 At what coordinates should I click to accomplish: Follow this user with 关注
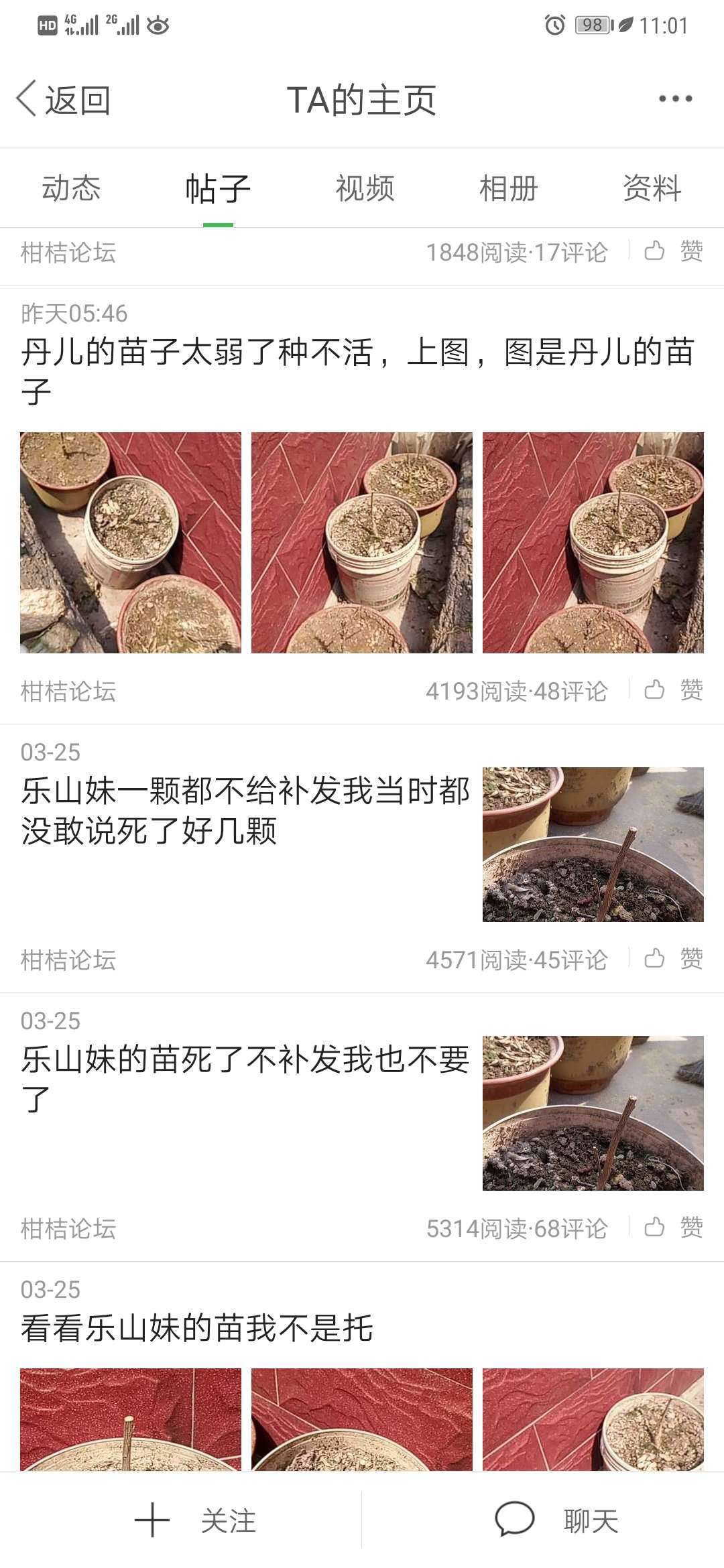(196, 1520)
